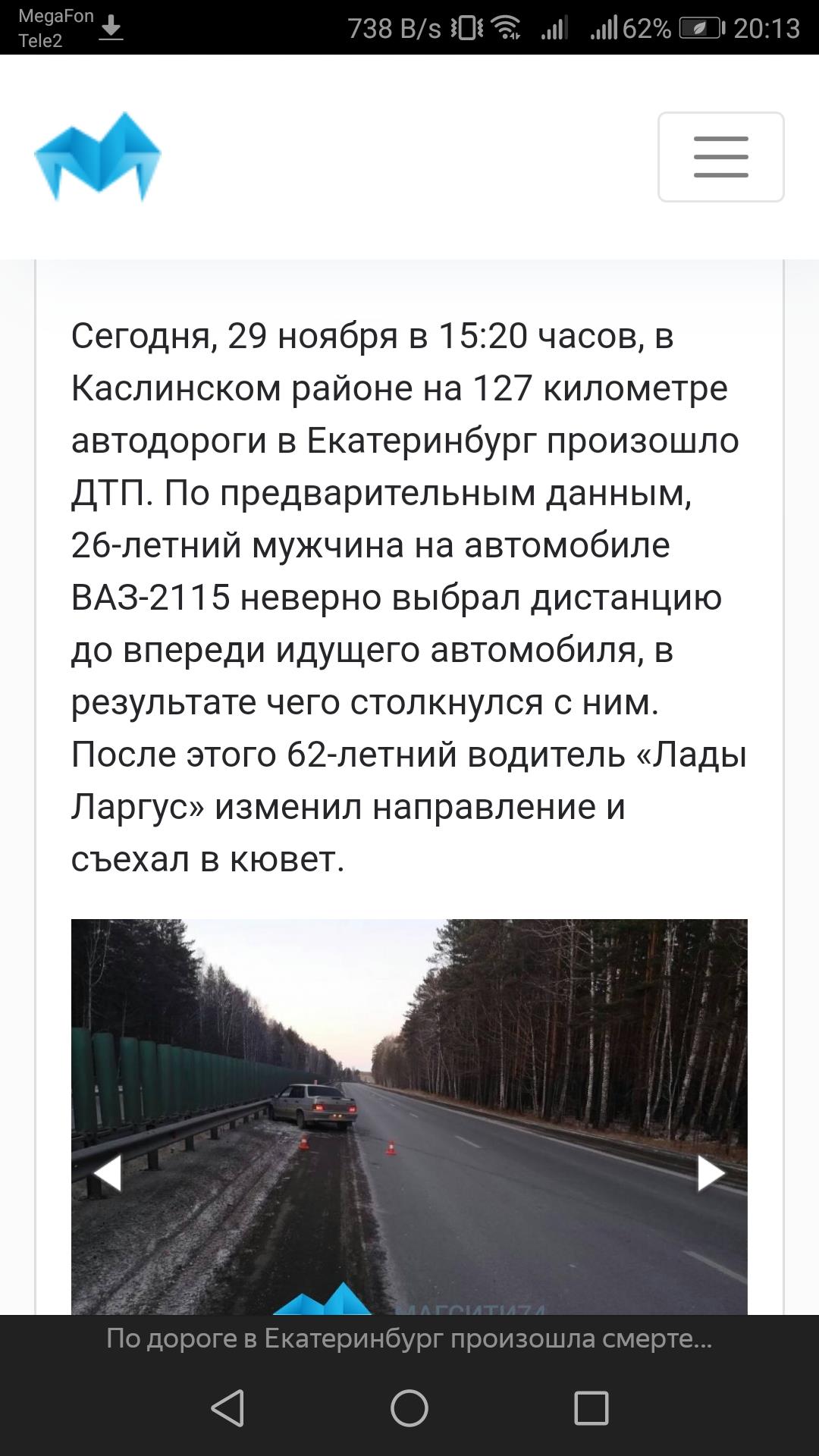Go back with the system back button
This screenshot has width=819, height=1456.
pos(227,1408)
